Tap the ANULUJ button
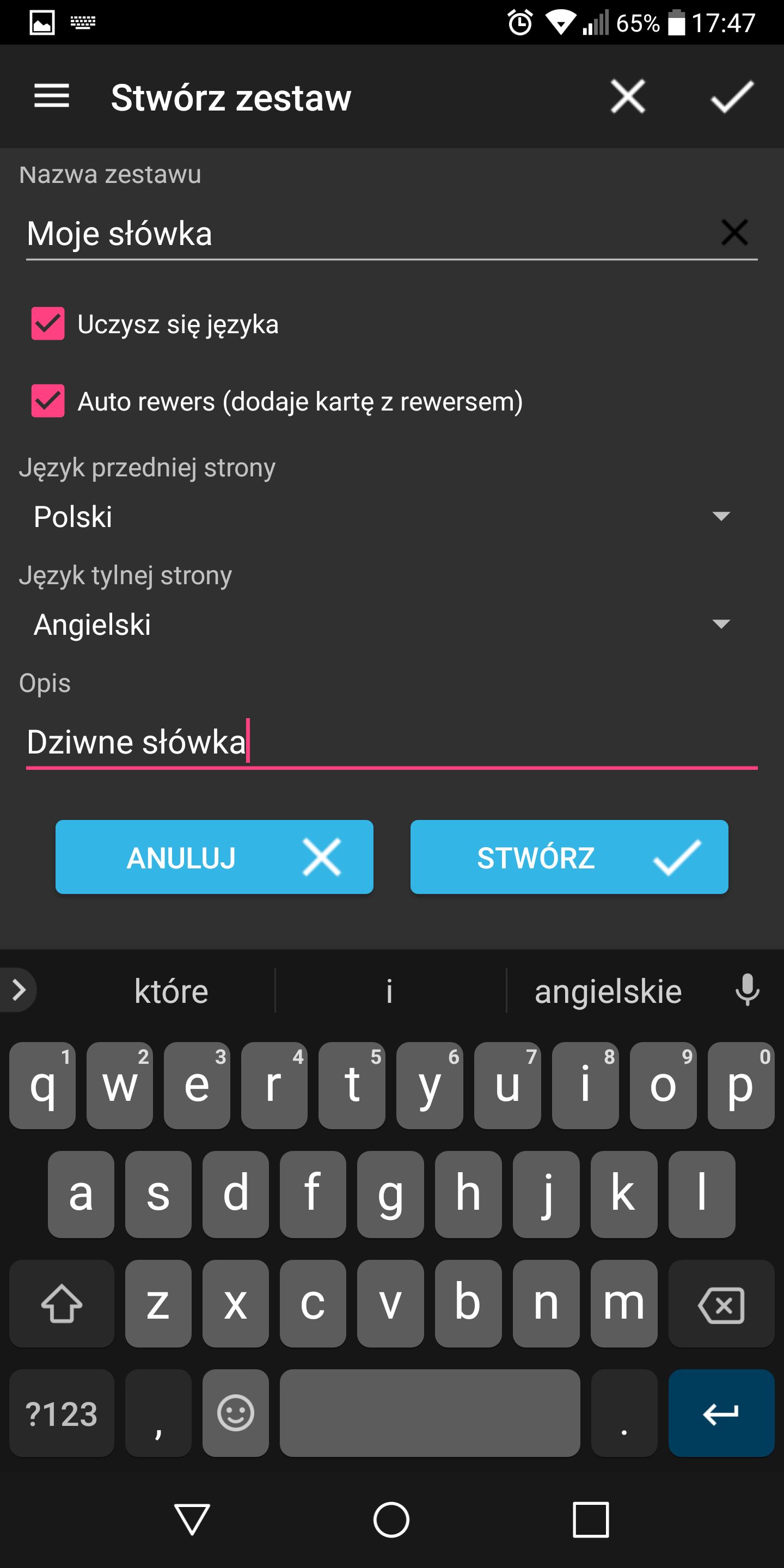The height and width of the screenshot is (1568, 784). [215, 857]
